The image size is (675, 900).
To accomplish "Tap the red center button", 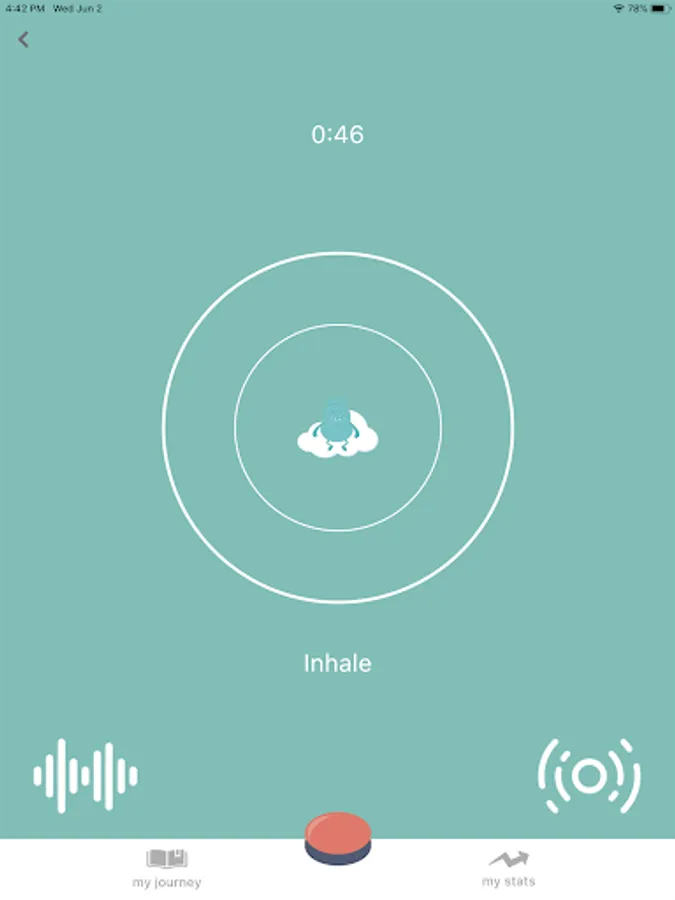I will [x=338, y=837].
